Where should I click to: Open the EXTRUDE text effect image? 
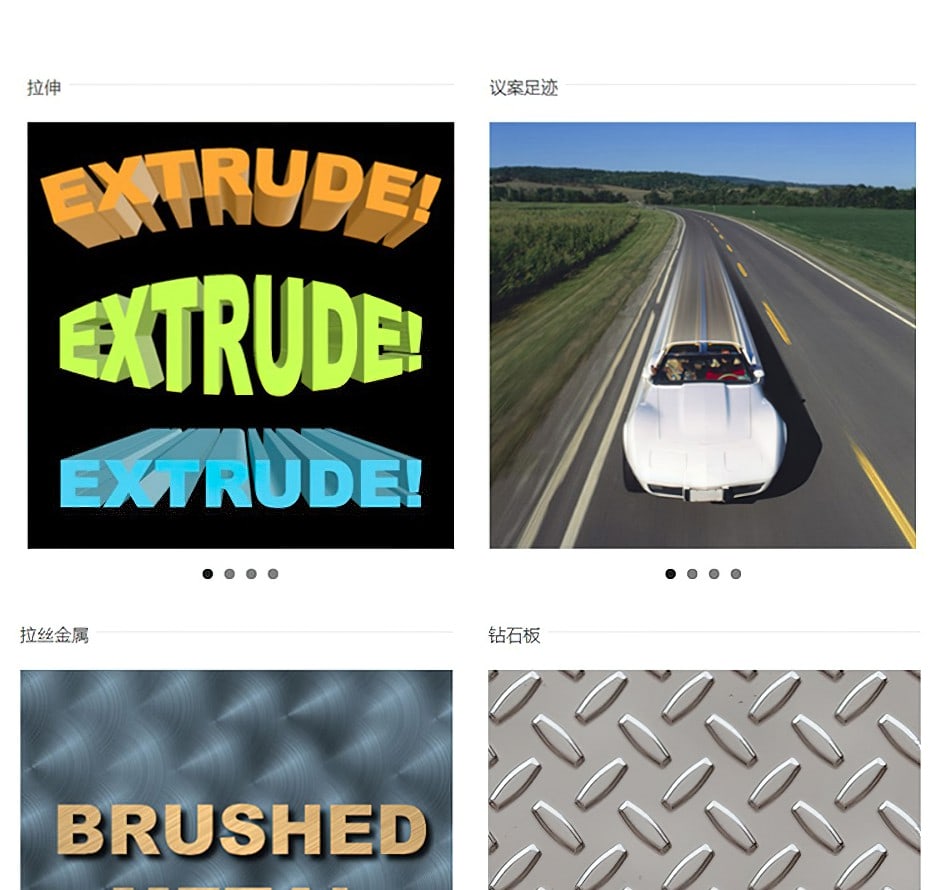pos(240,335)
